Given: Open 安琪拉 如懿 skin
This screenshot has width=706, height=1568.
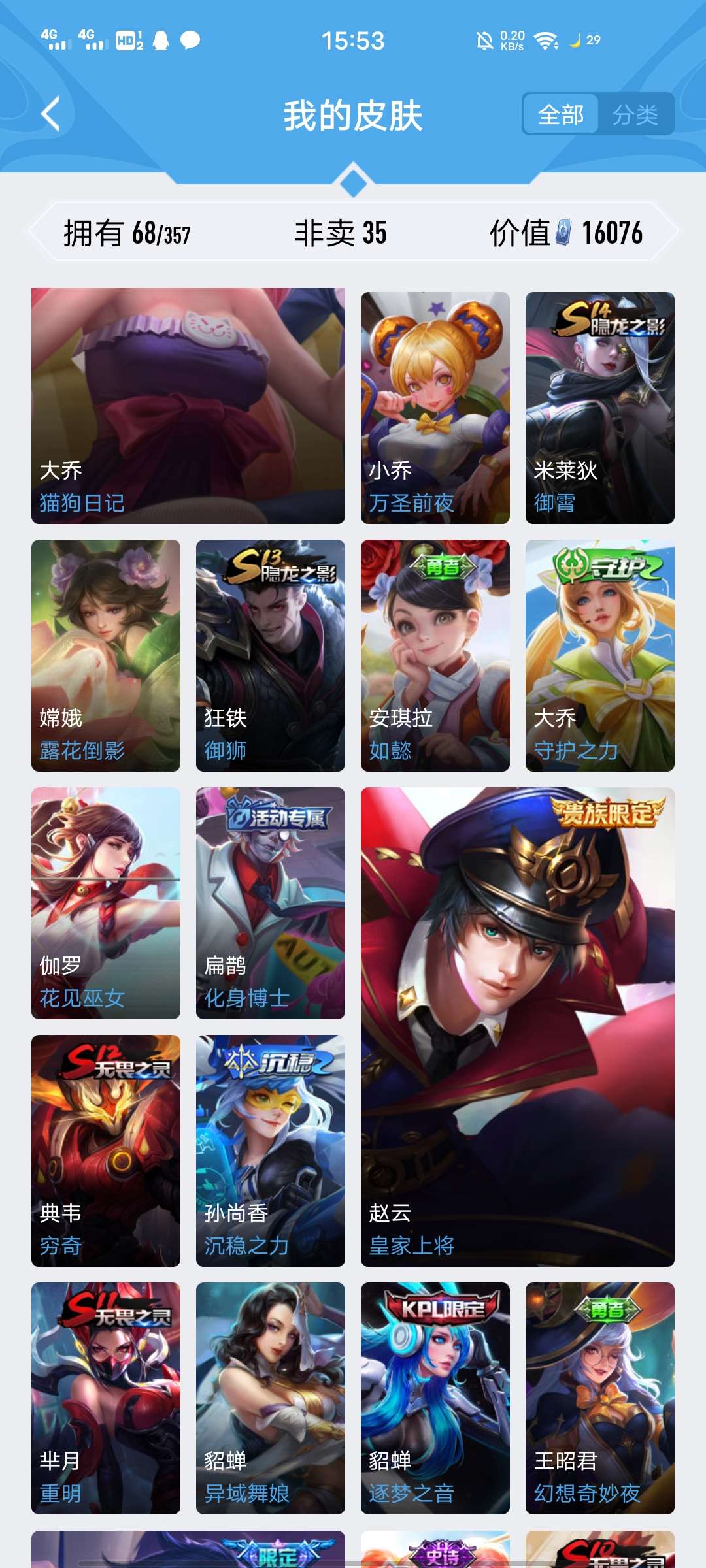Looking at the screenshot, I should [x=435, y=655].
